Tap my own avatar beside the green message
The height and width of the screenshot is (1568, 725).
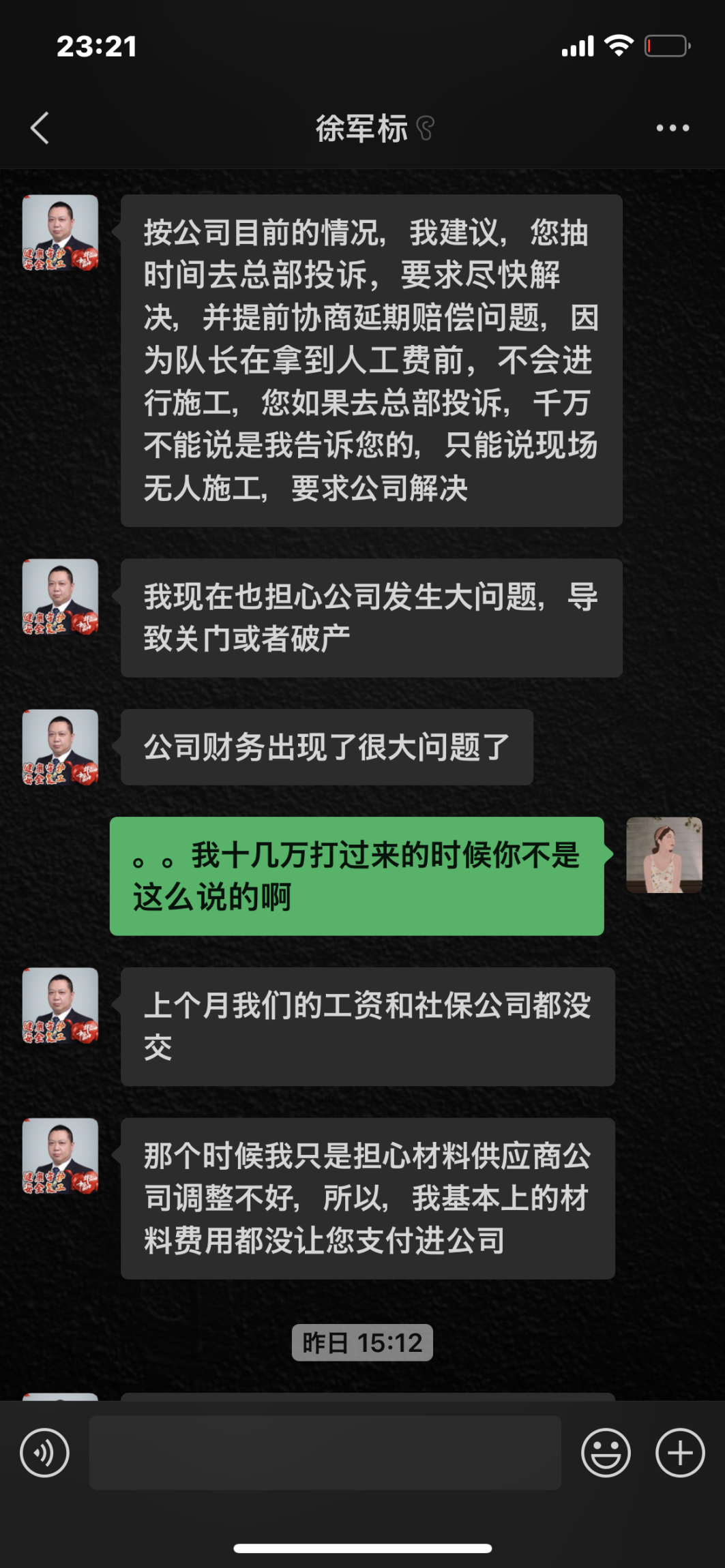pos(664,855)
